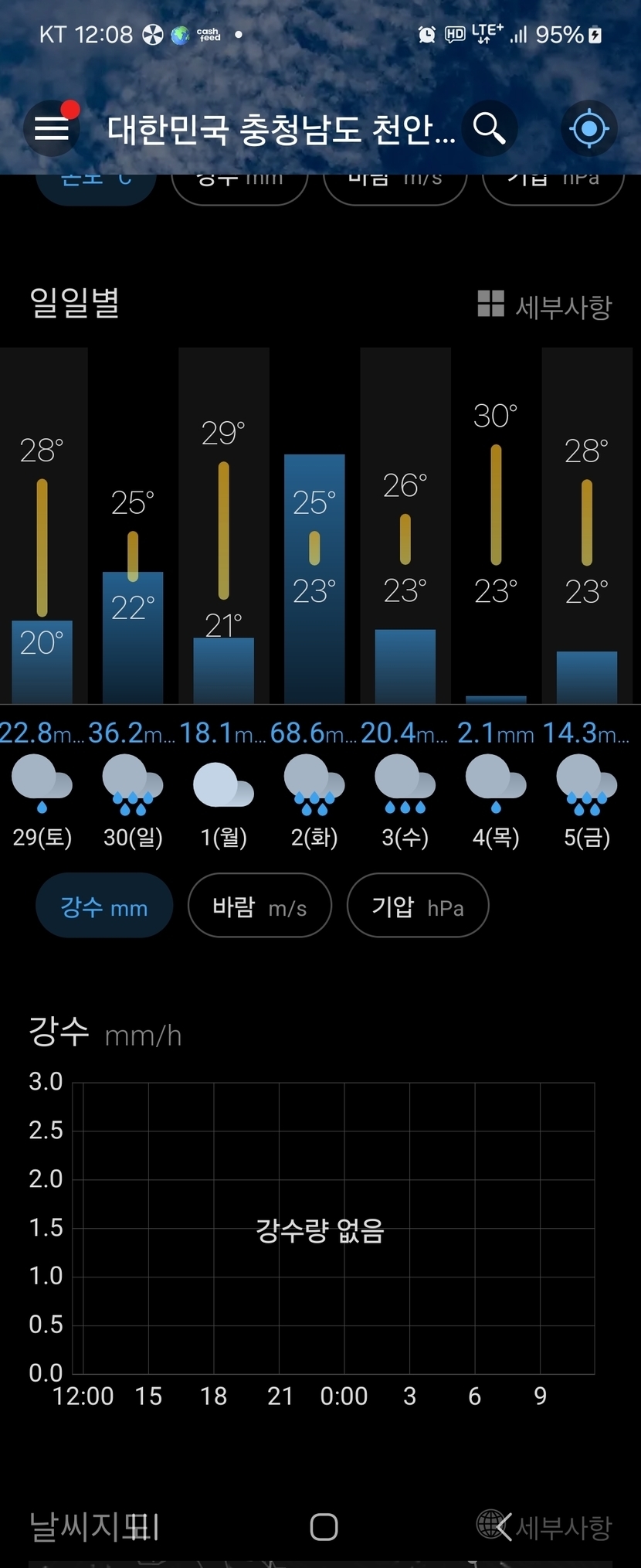Switch to 기압 hPa chip below daily forecast
Image resolution: width=641 pixels, height=1568 pixels.
pos(418,906)
